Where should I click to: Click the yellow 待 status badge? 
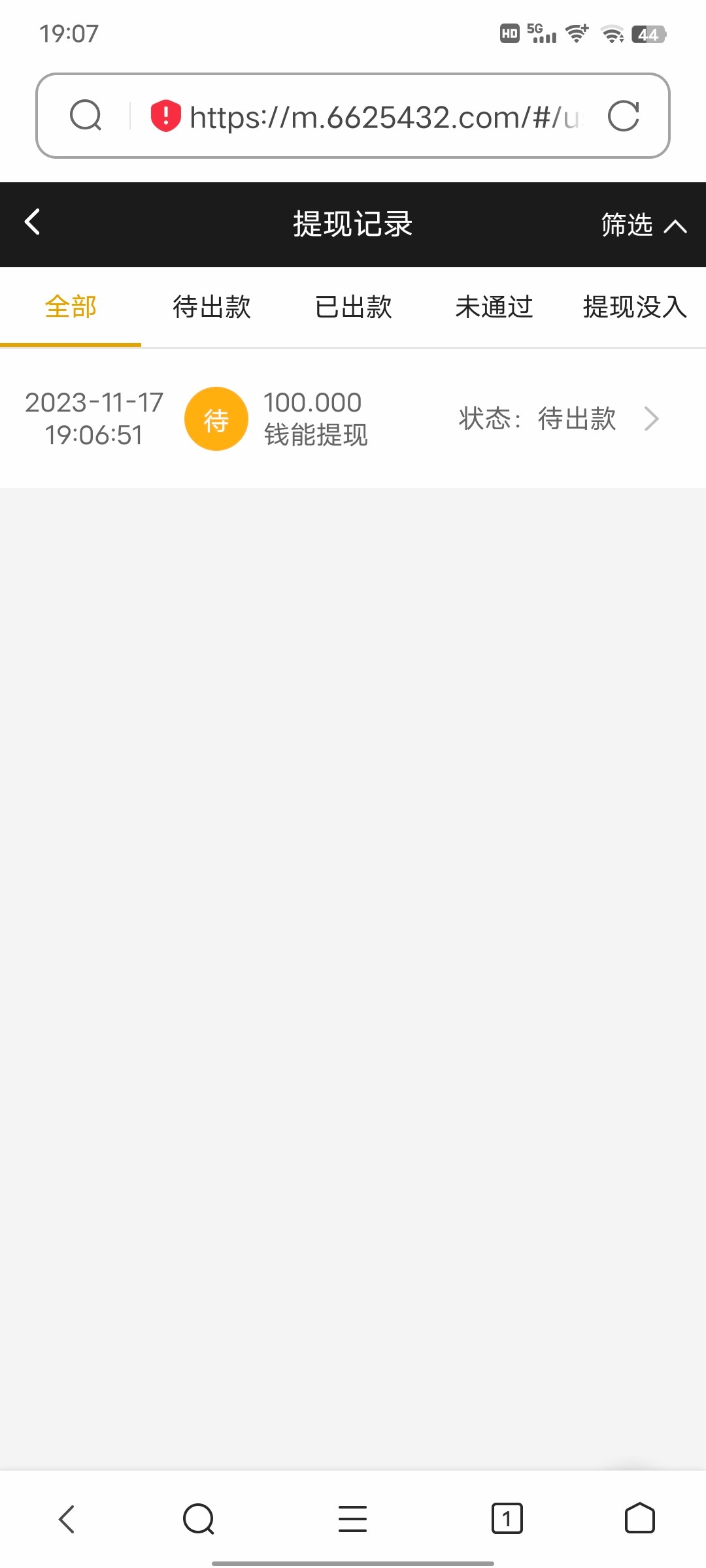pos(216,418)
